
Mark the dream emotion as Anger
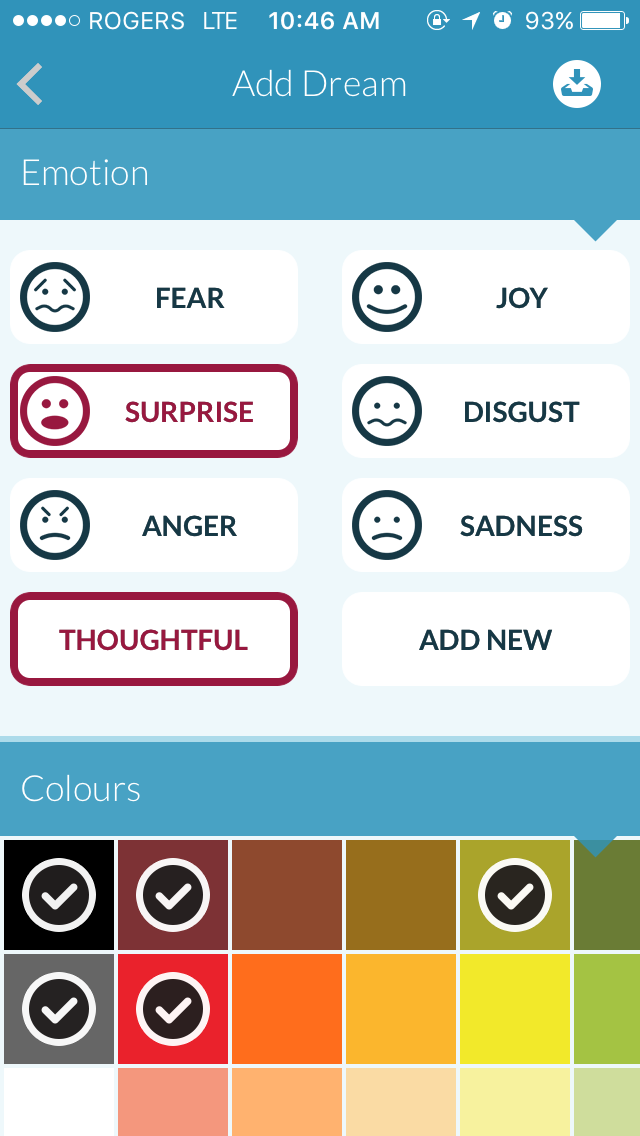tap(154, 525)
